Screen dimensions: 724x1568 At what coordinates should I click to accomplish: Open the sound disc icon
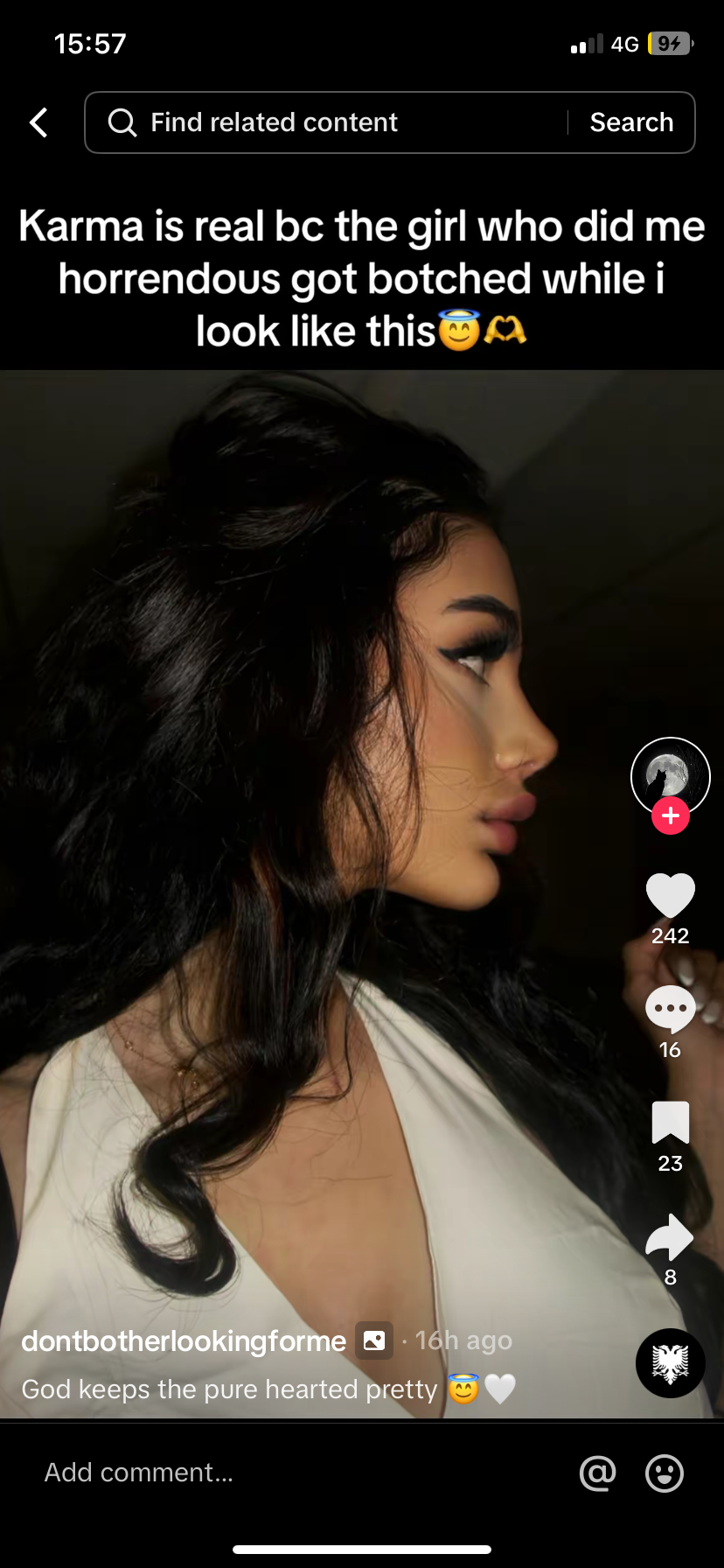point(670,1362)
